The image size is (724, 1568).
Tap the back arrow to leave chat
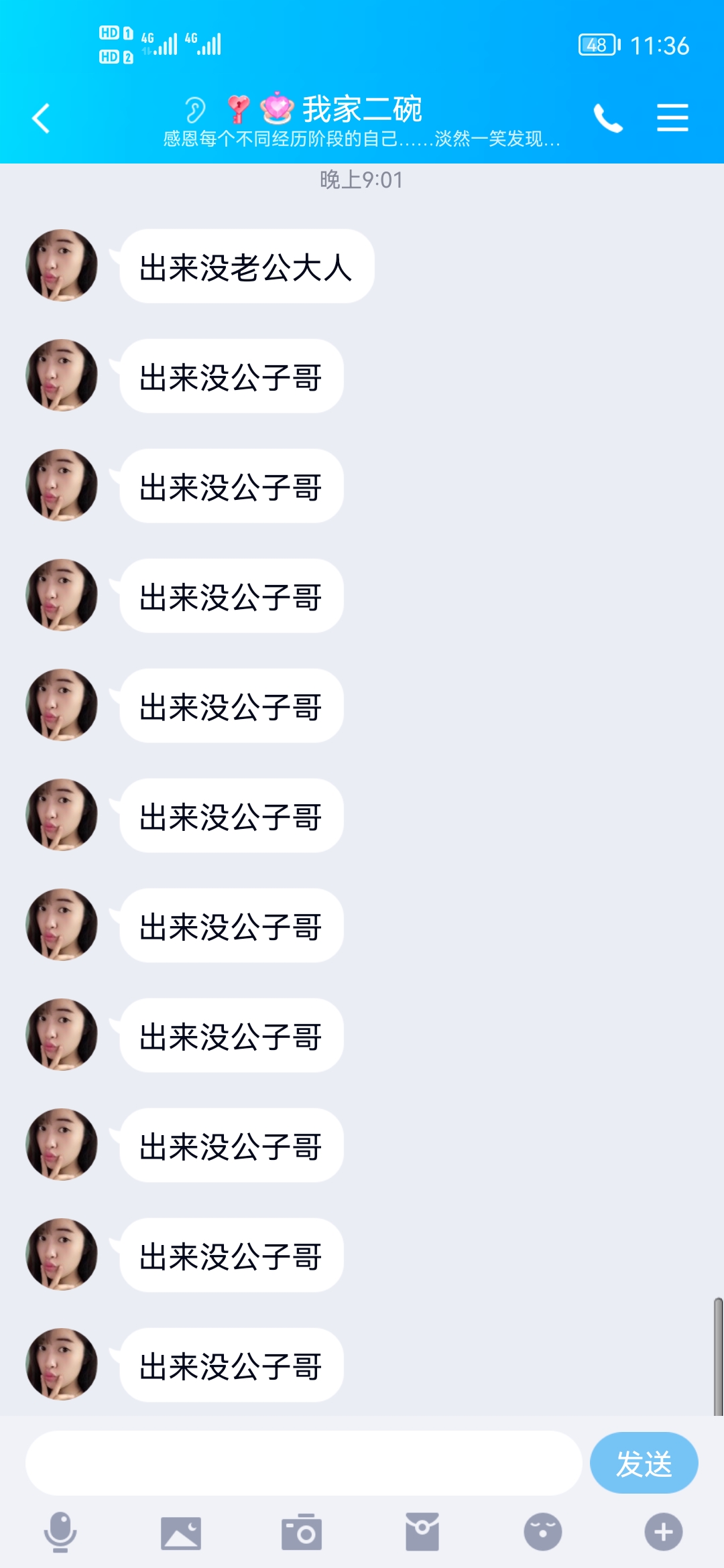(42, 117)
